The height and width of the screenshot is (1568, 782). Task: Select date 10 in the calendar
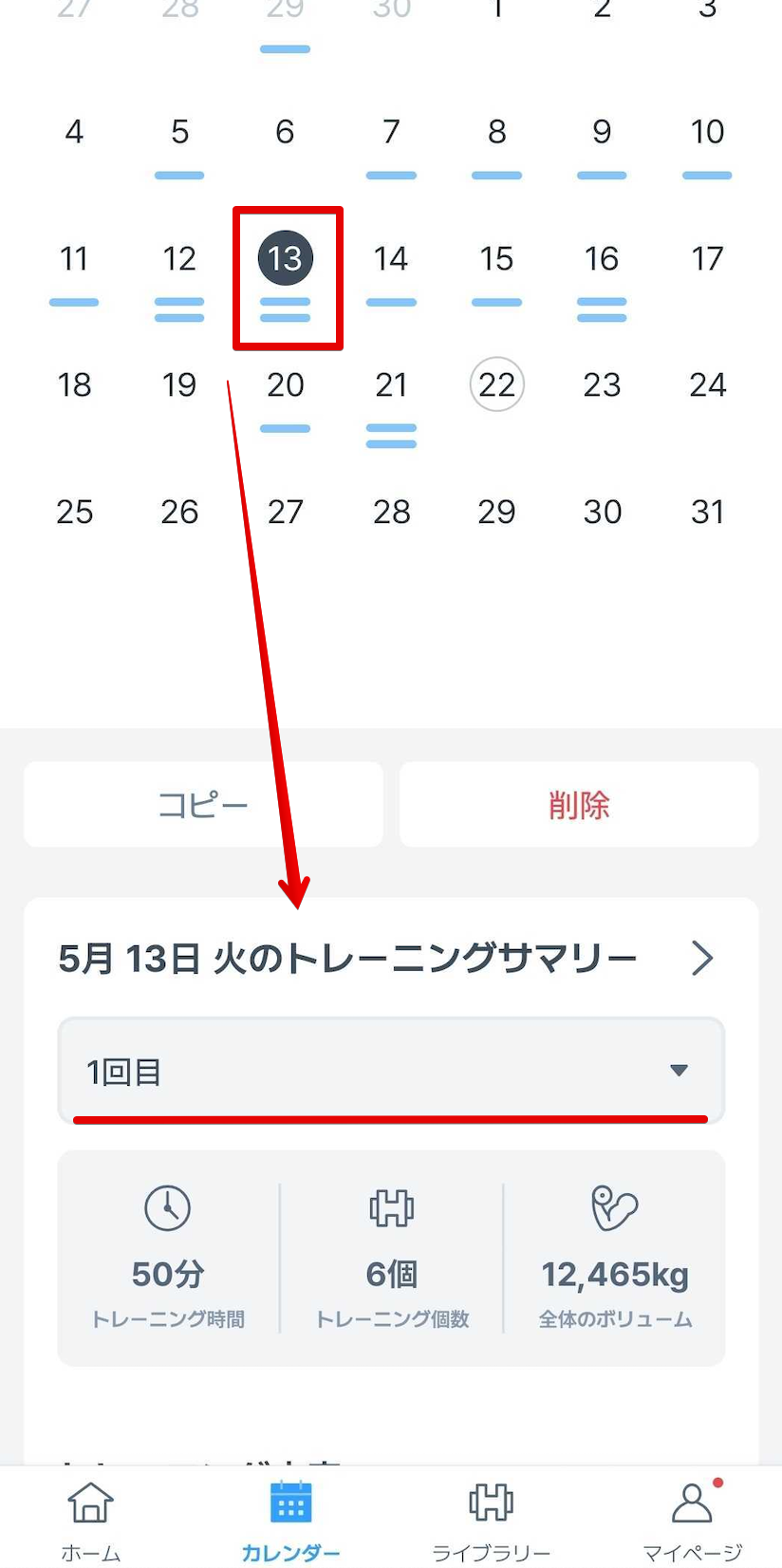[x=707, y=132]
